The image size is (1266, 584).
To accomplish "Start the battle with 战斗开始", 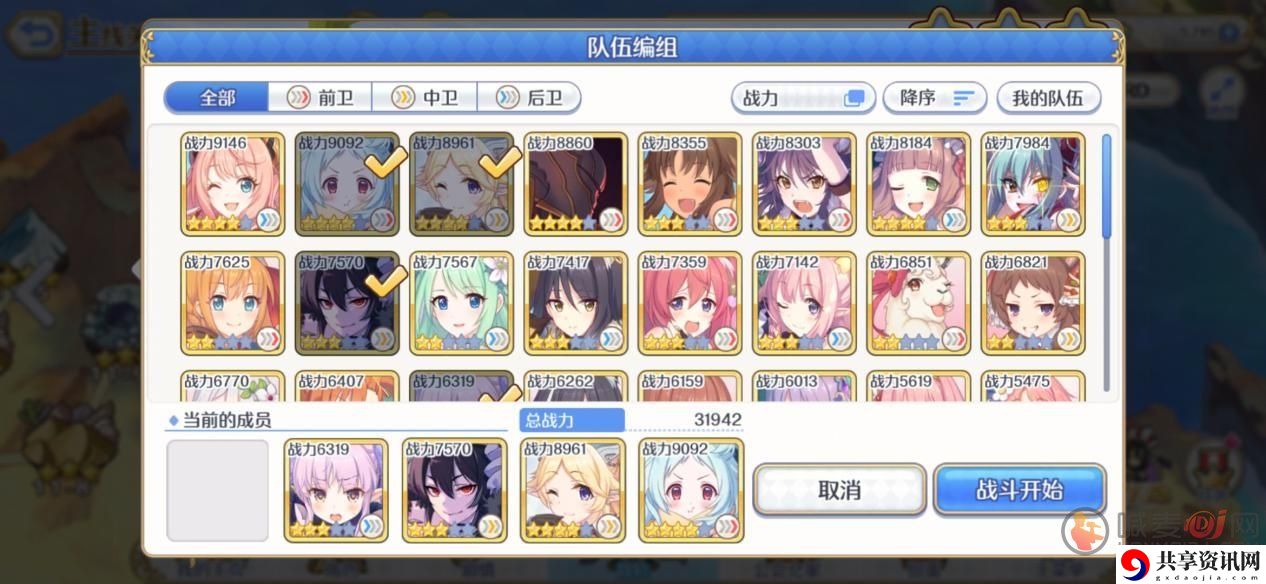I will pos(1019,490).
